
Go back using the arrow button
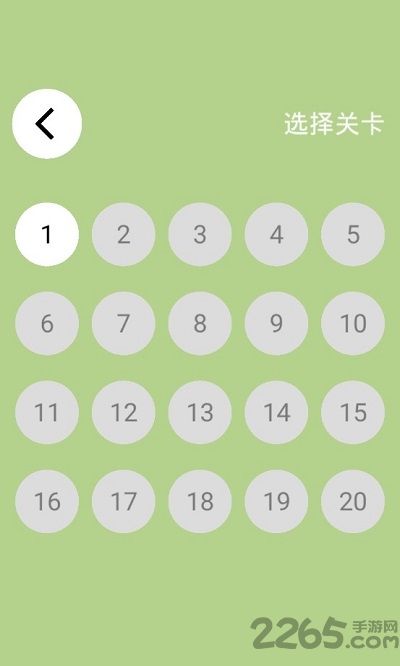[x=47, y=124]
